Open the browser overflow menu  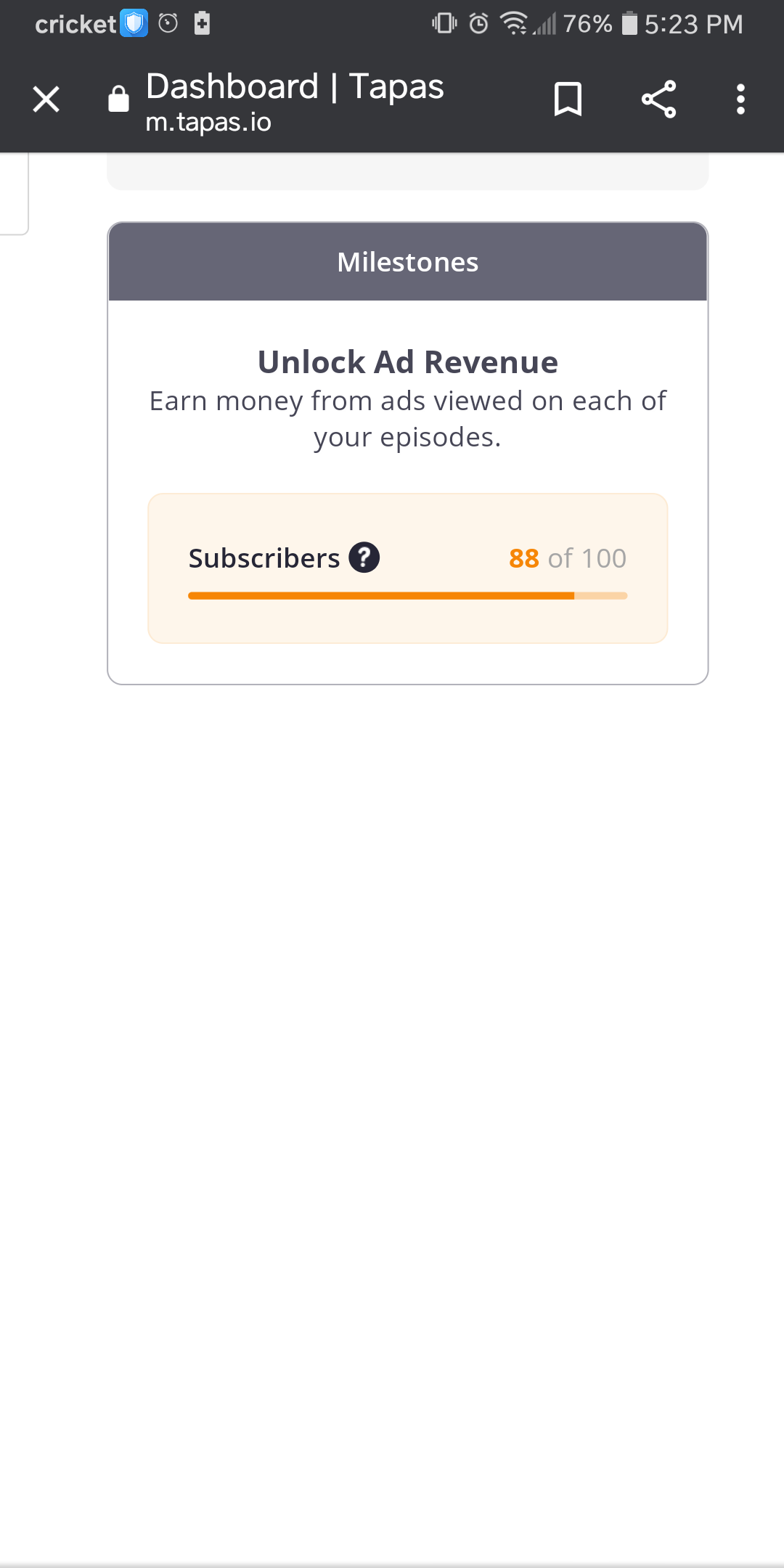(x=740, y=99)
